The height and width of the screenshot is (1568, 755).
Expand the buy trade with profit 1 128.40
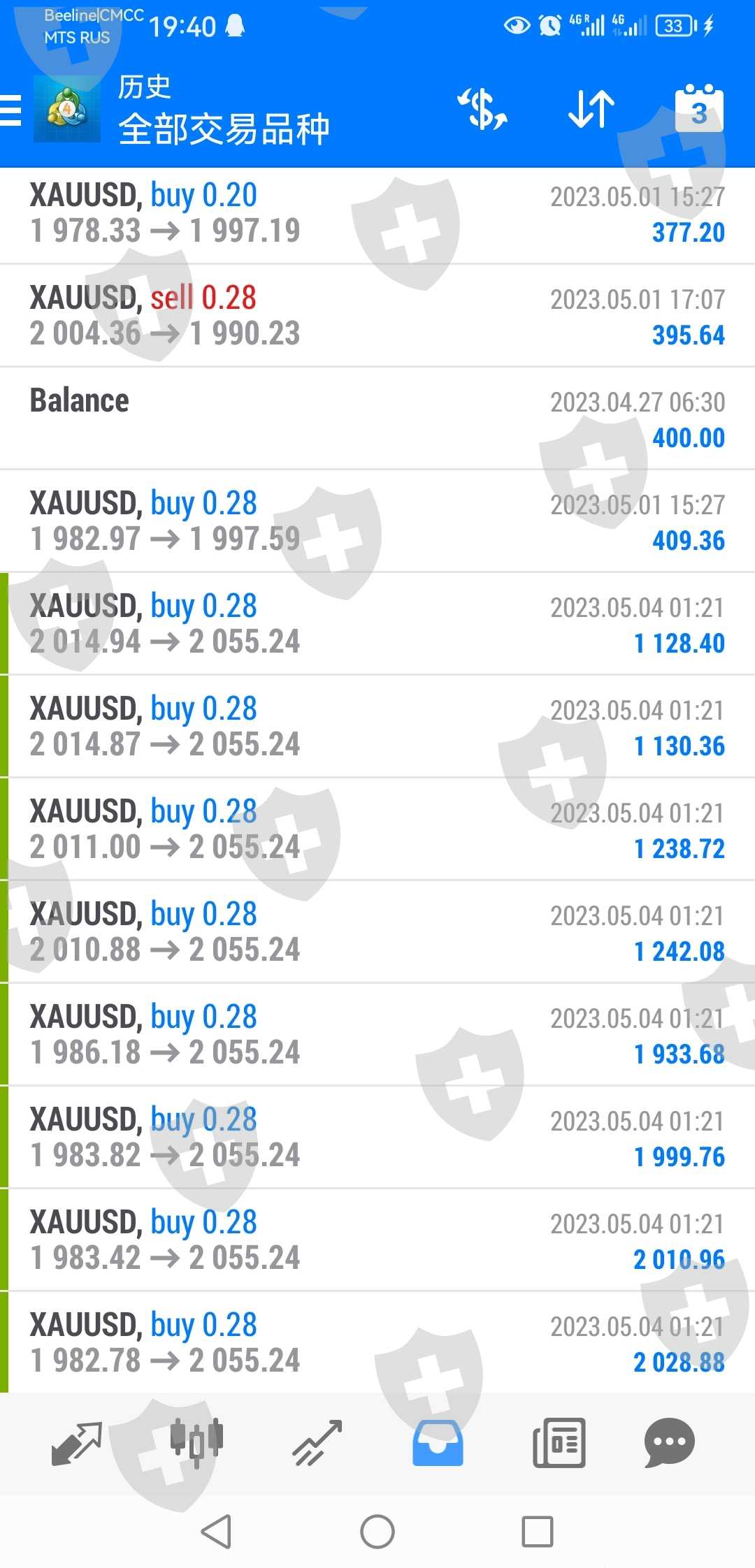[x=377, y=624]
